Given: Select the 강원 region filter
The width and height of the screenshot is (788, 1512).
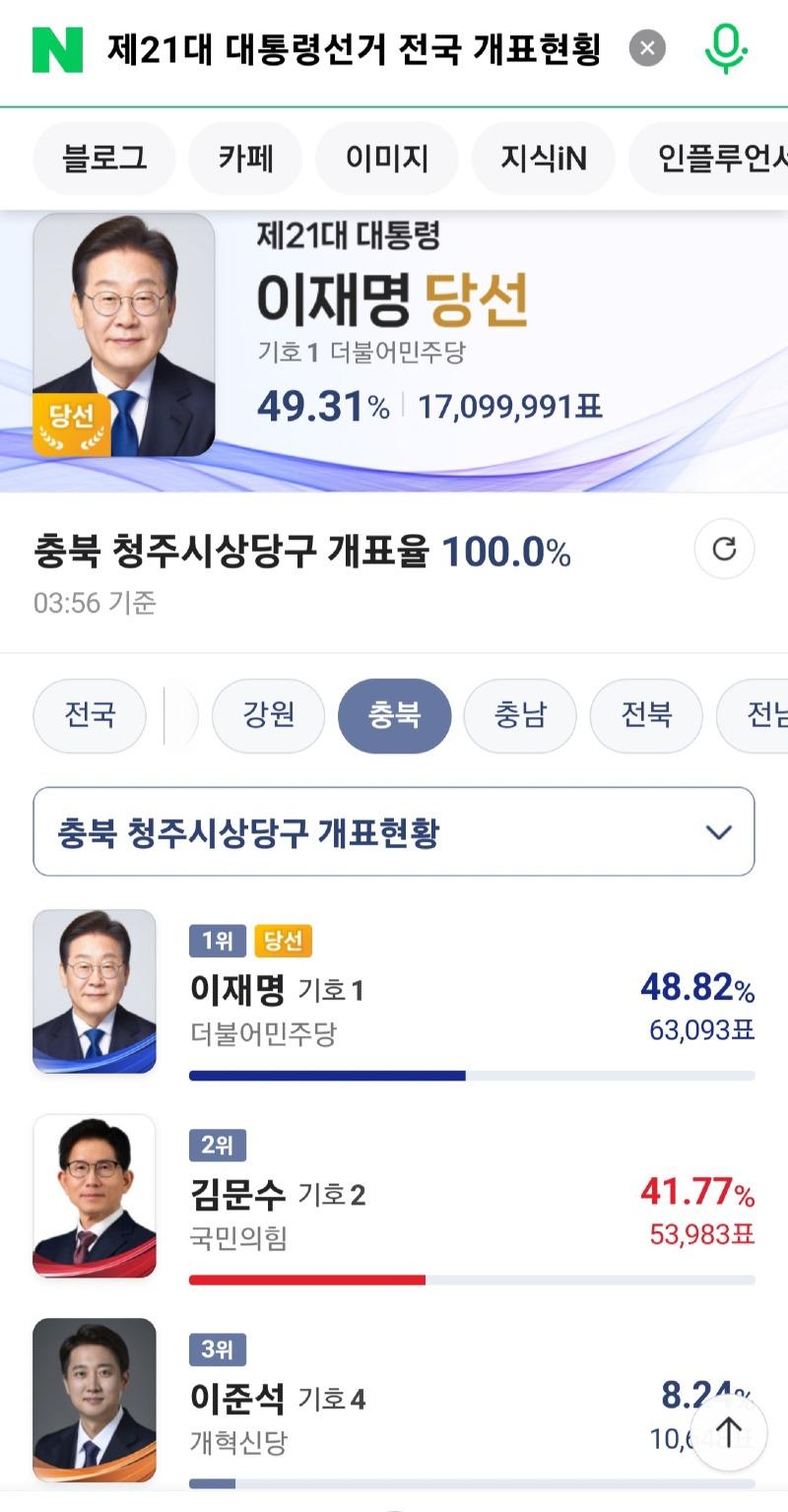Looking at the screenshot, I should click(268, 716).
